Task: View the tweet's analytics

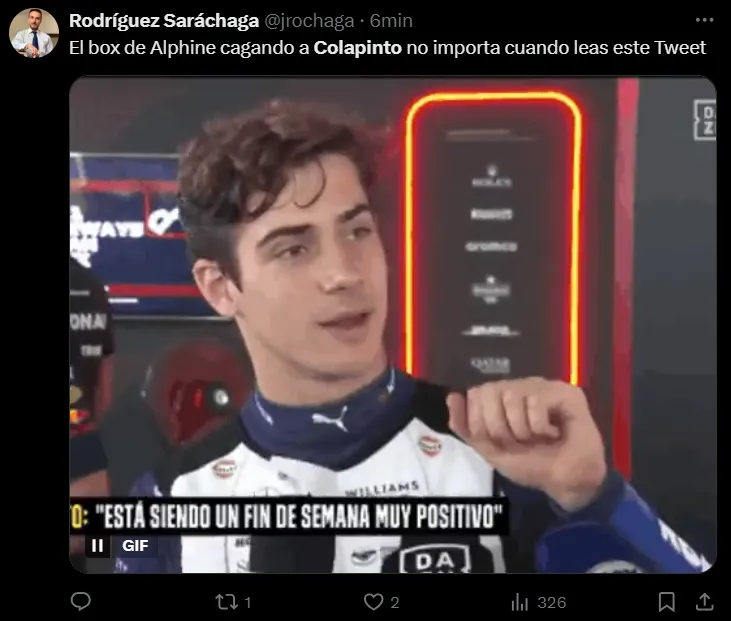Action: [521, 601]
